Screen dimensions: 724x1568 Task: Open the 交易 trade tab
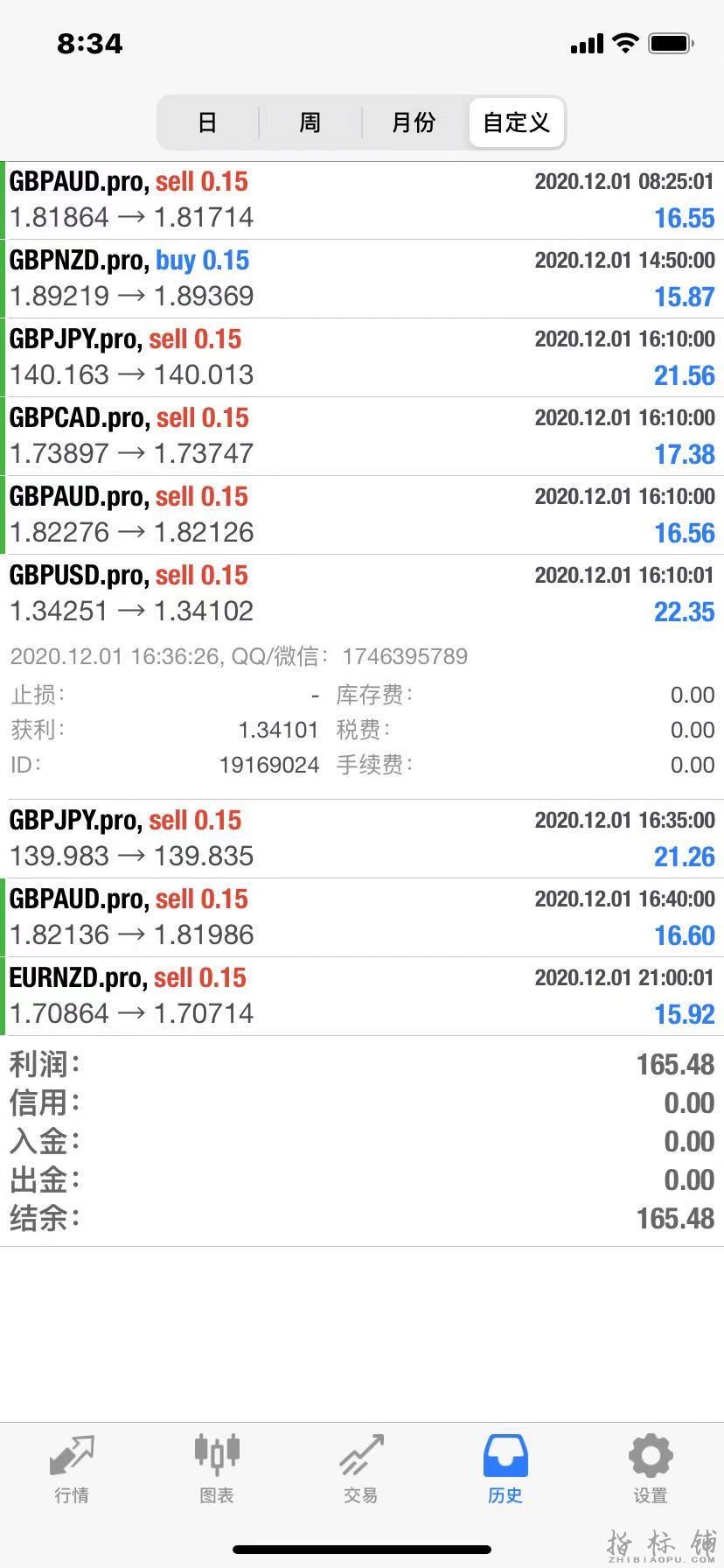pos(360,1468)
